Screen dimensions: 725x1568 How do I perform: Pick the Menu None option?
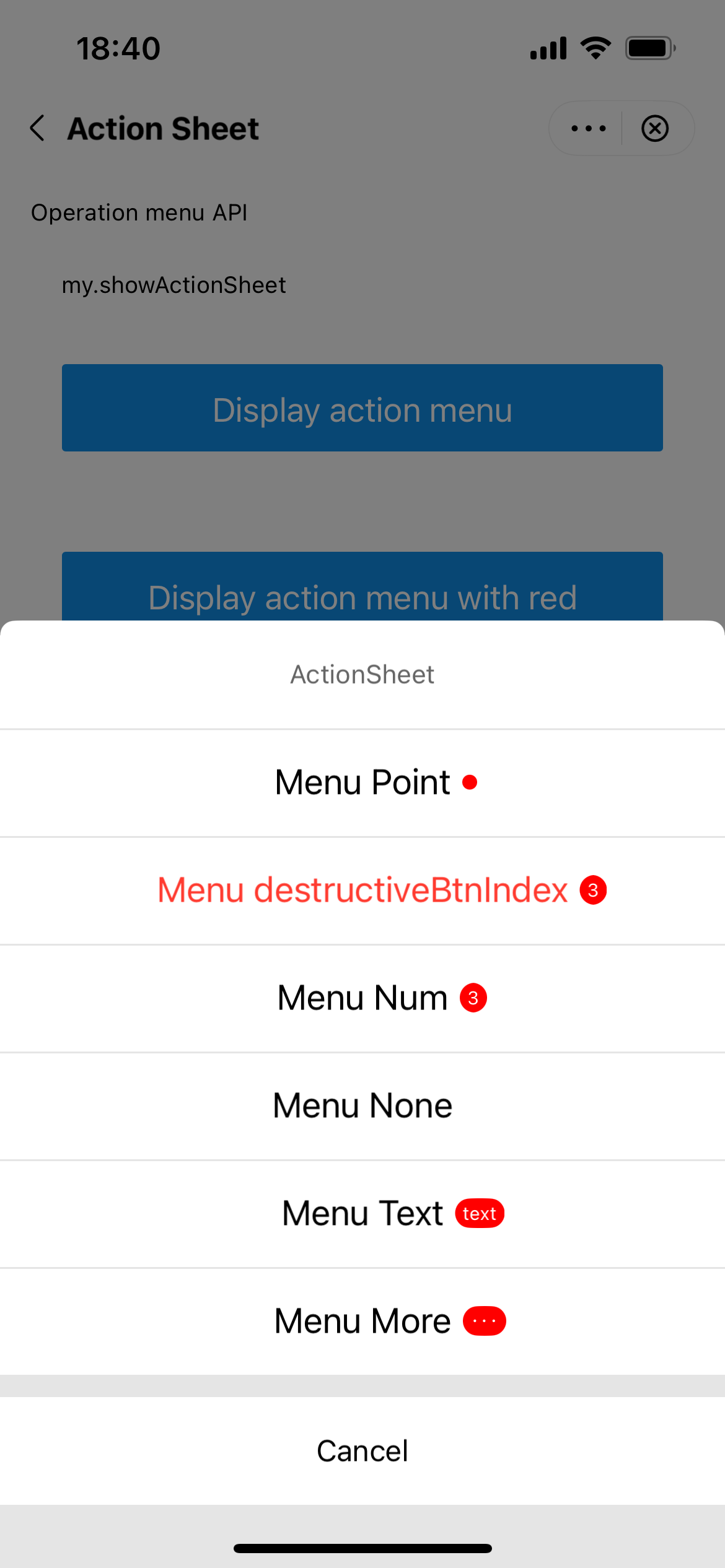362,1106
